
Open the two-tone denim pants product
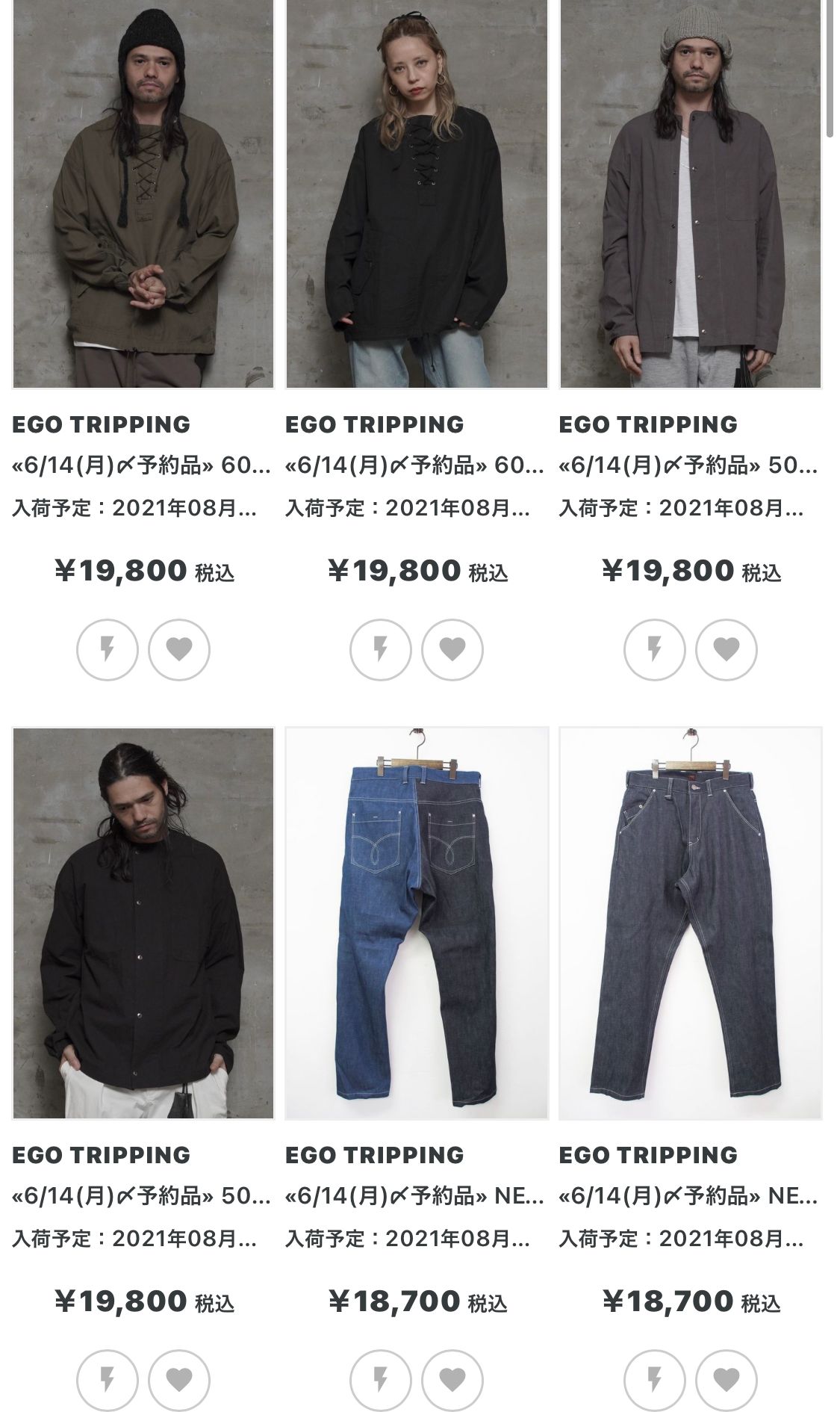[x=417, y=923]
